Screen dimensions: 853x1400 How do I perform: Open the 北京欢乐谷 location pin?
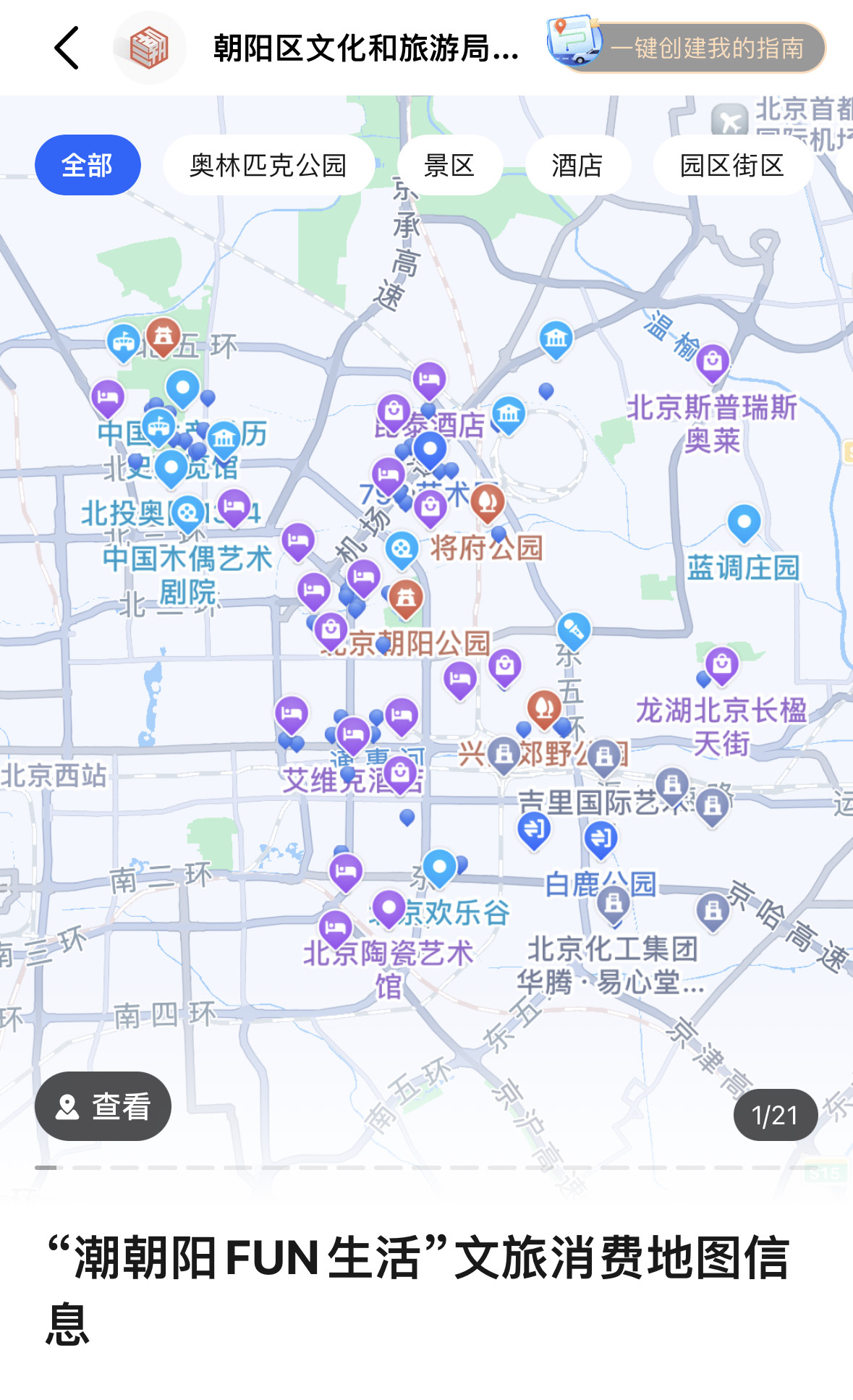pos(389,909)
